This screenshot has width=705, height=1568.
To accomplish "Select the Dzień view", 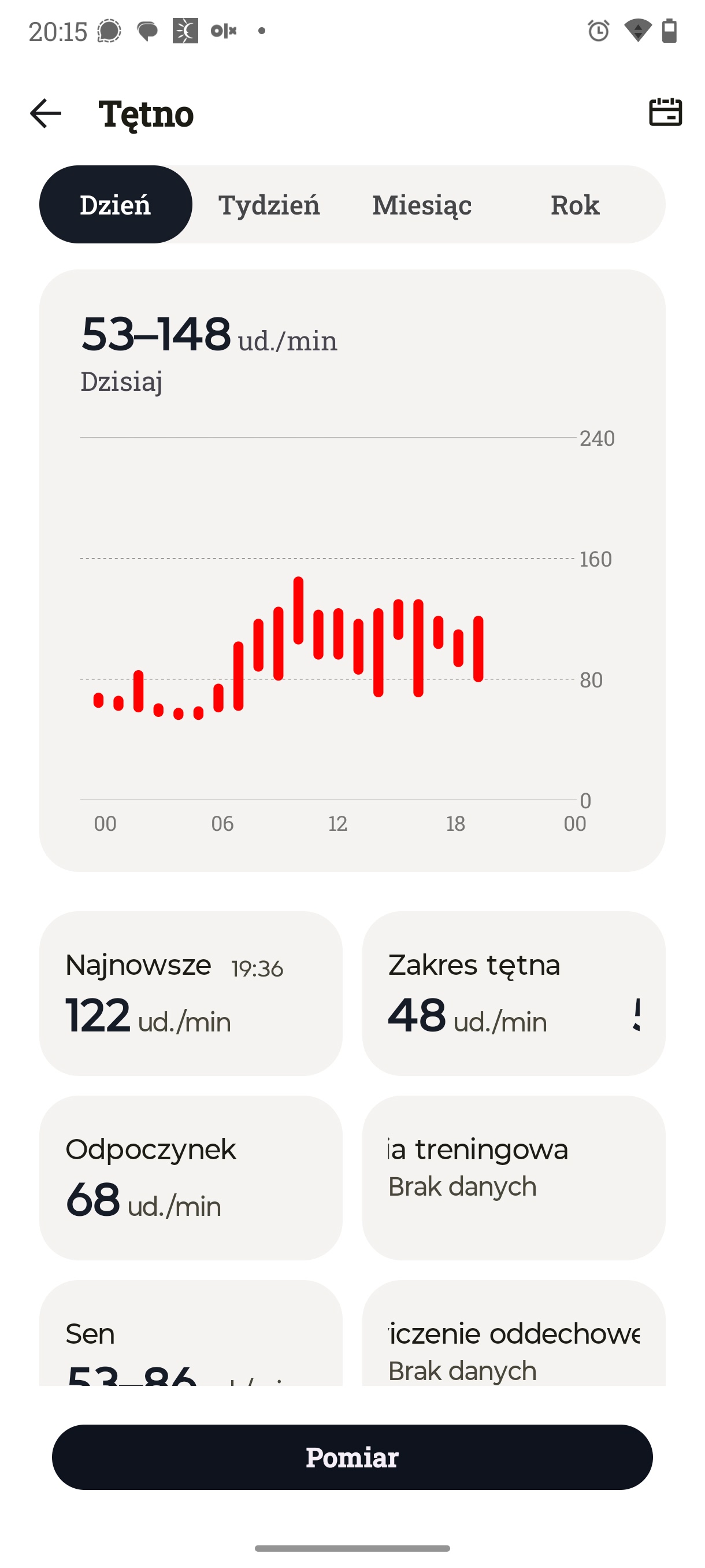I will [116, 205].
